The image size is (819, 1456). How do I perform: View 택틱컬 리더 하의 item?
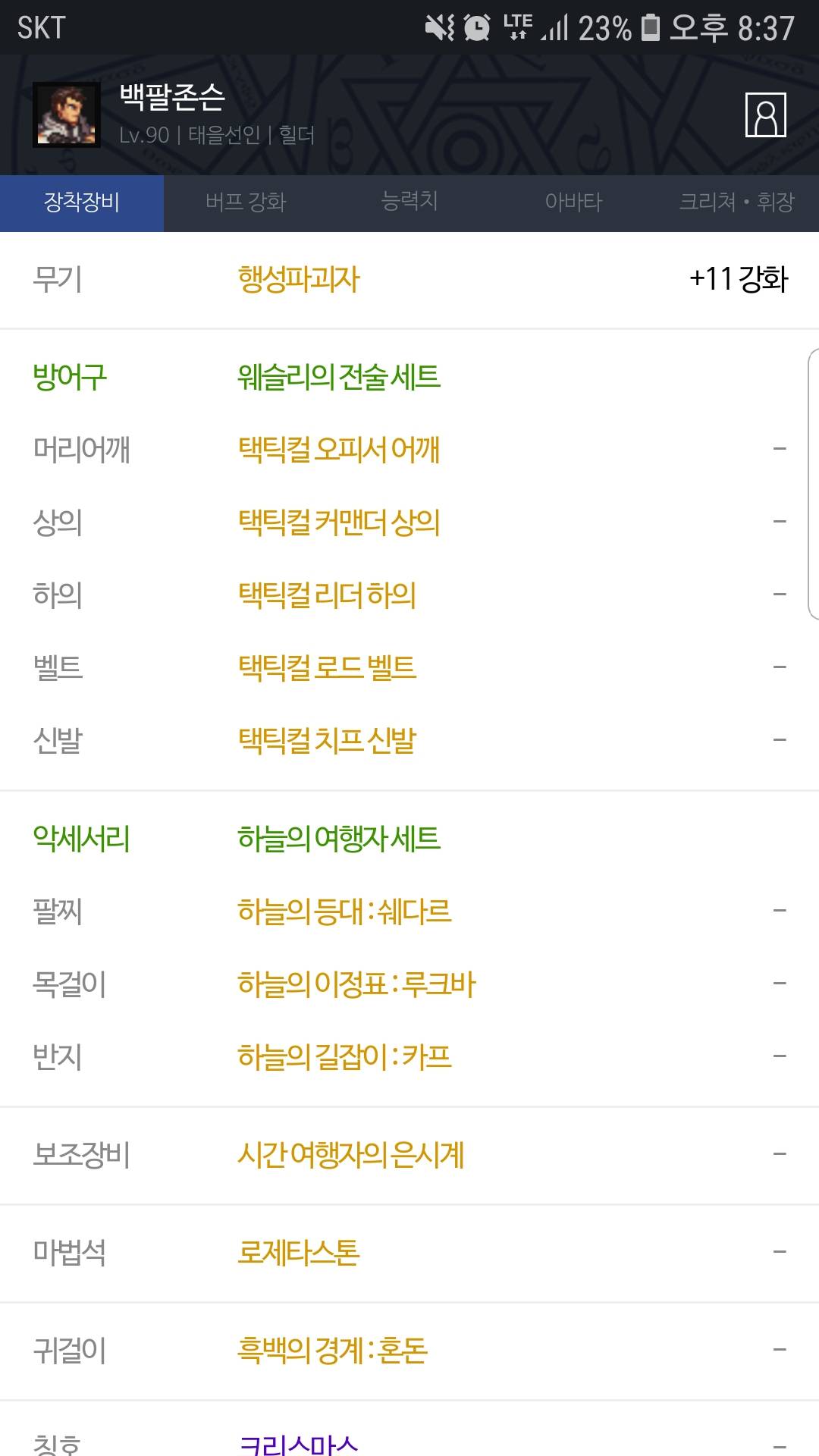pos(327,595)
